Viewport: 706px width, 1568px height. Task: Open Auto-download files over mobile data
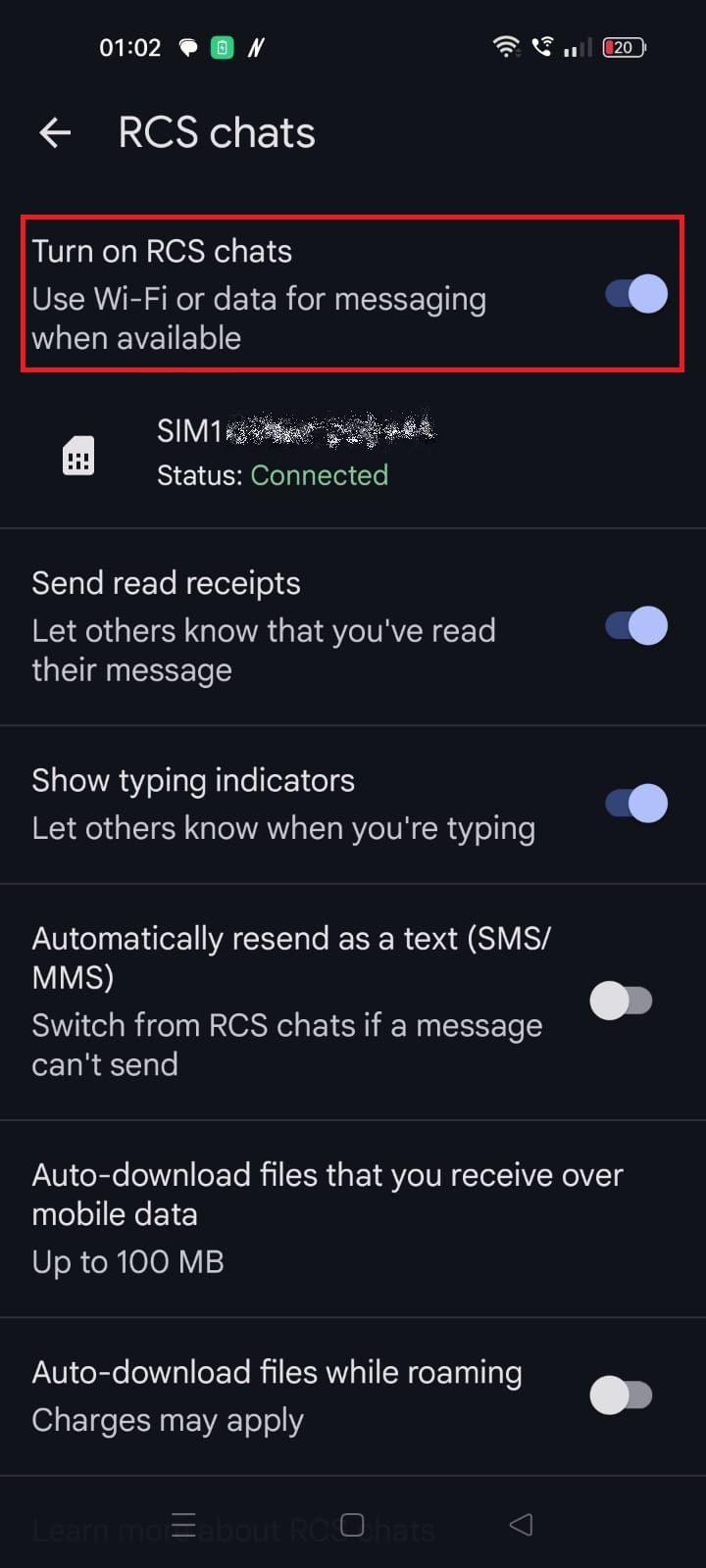coord(353,1218)
